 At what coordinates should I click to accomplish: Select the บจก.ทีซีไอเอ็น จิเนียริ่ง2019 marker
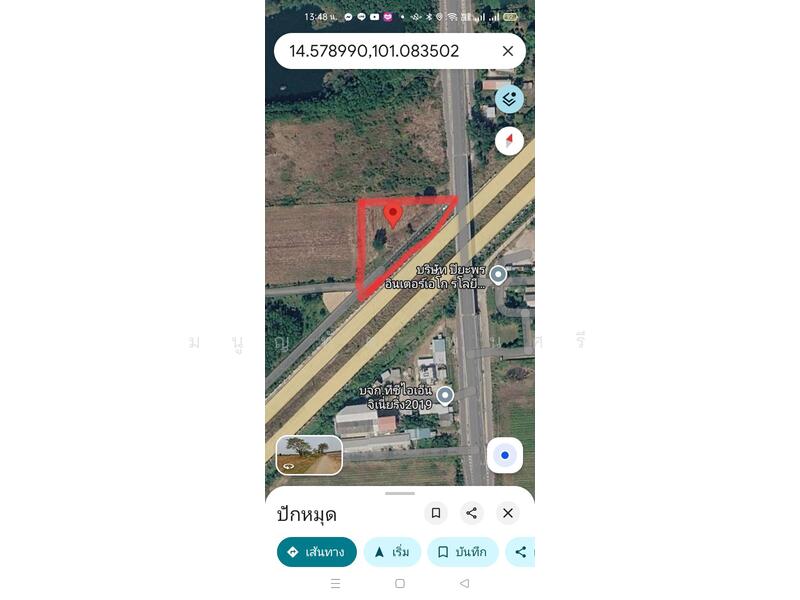pyautogui.click(x=445, y=396)
